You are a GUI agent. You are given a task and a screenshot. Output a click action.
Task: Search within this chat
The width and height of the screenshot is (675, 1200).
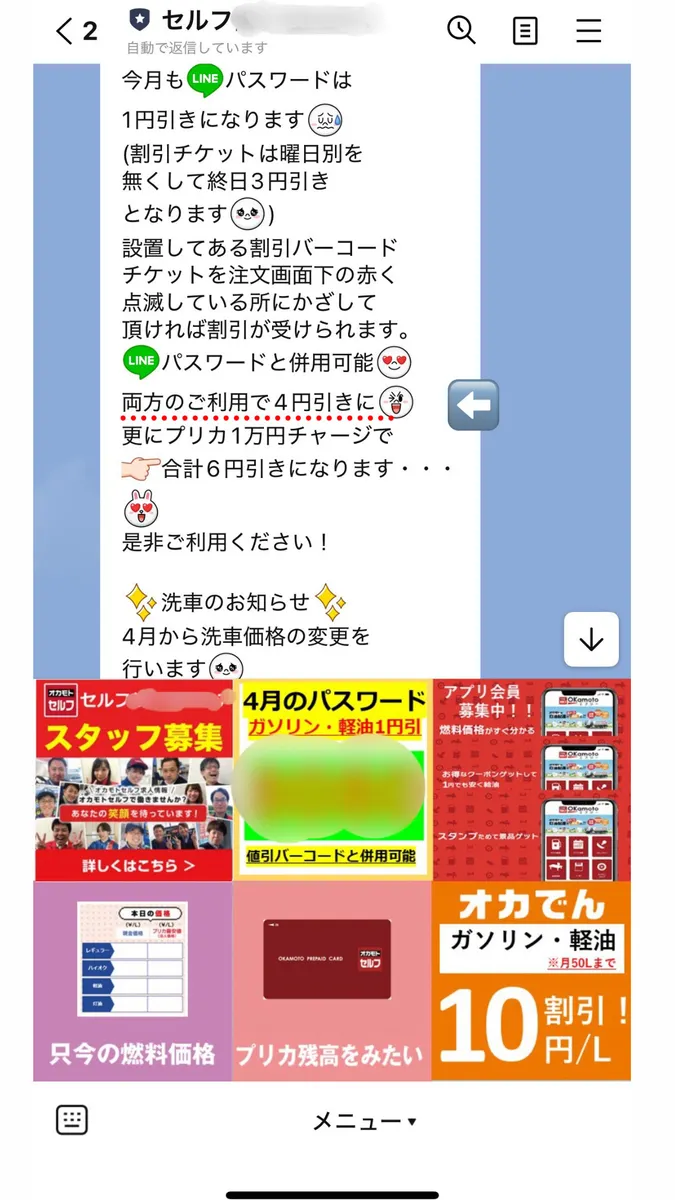[x=461, y=31]
